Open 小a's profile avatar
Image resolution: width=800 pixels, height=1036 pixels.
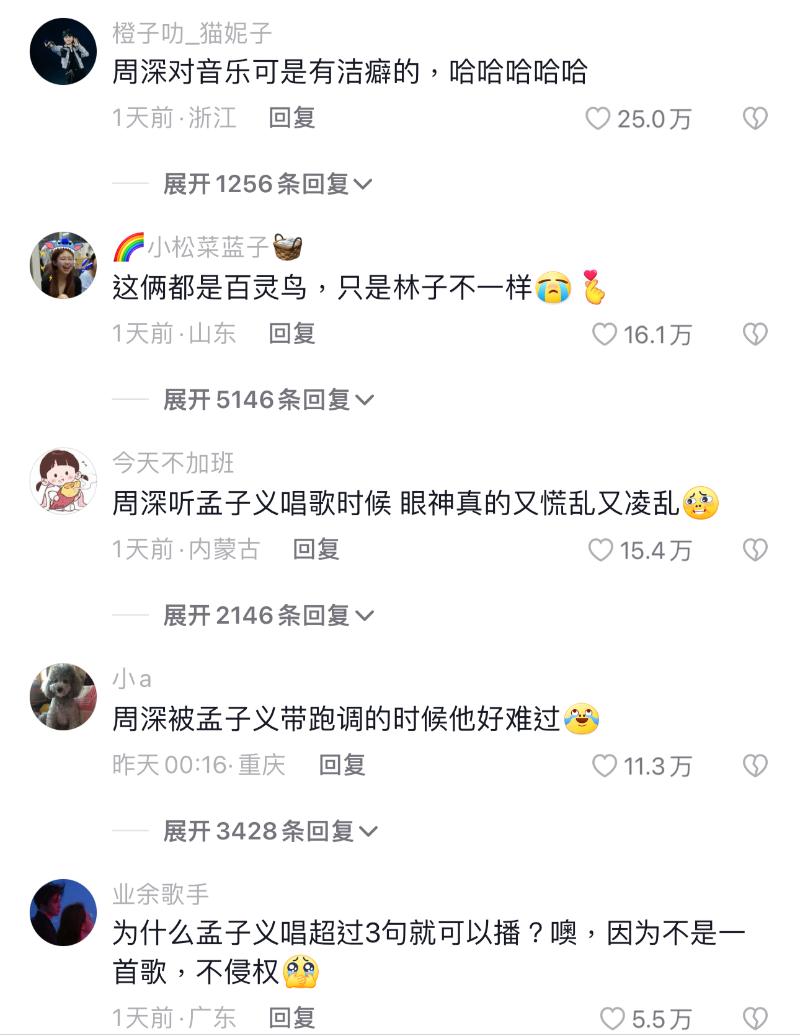64,696
